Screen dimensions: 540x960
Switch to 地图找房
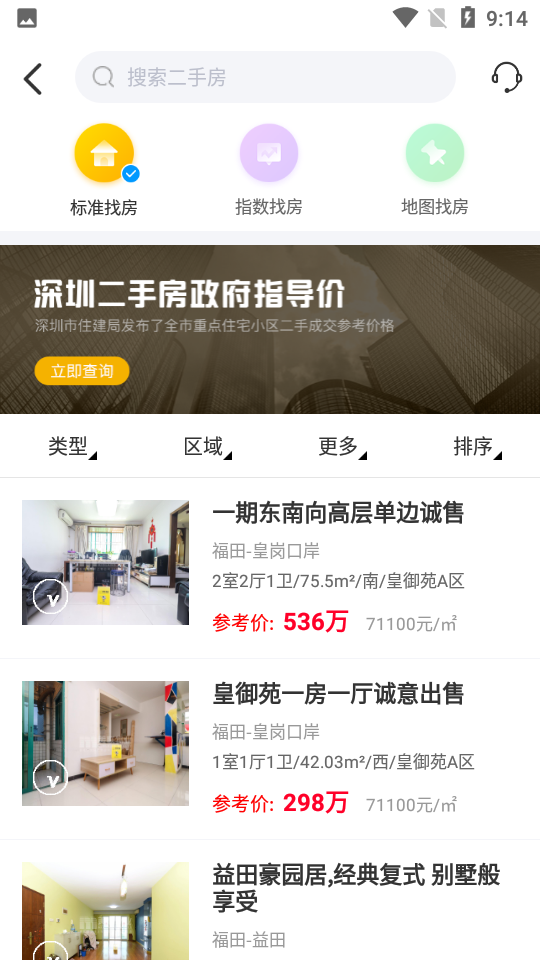coord(435,170)
